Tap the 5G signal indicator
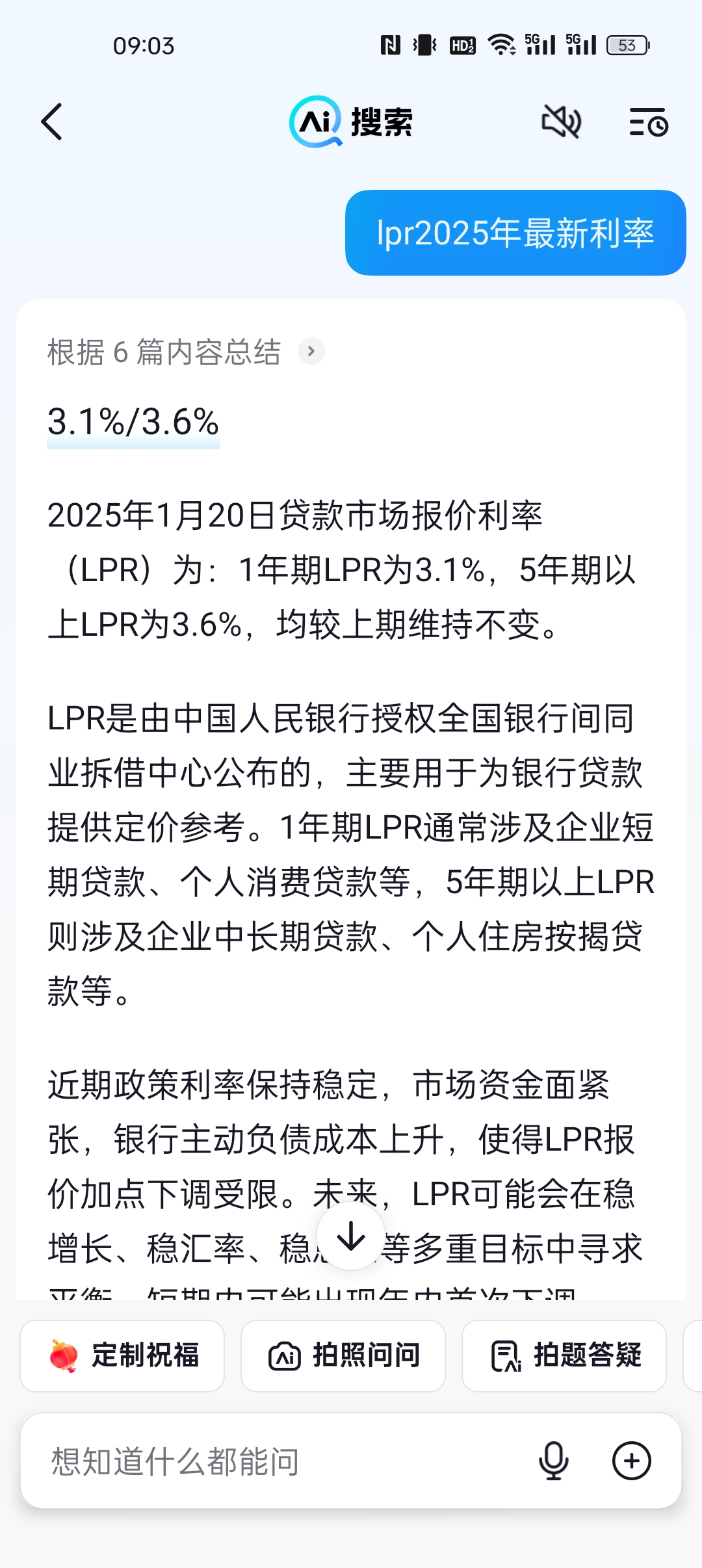 (537, 44)
